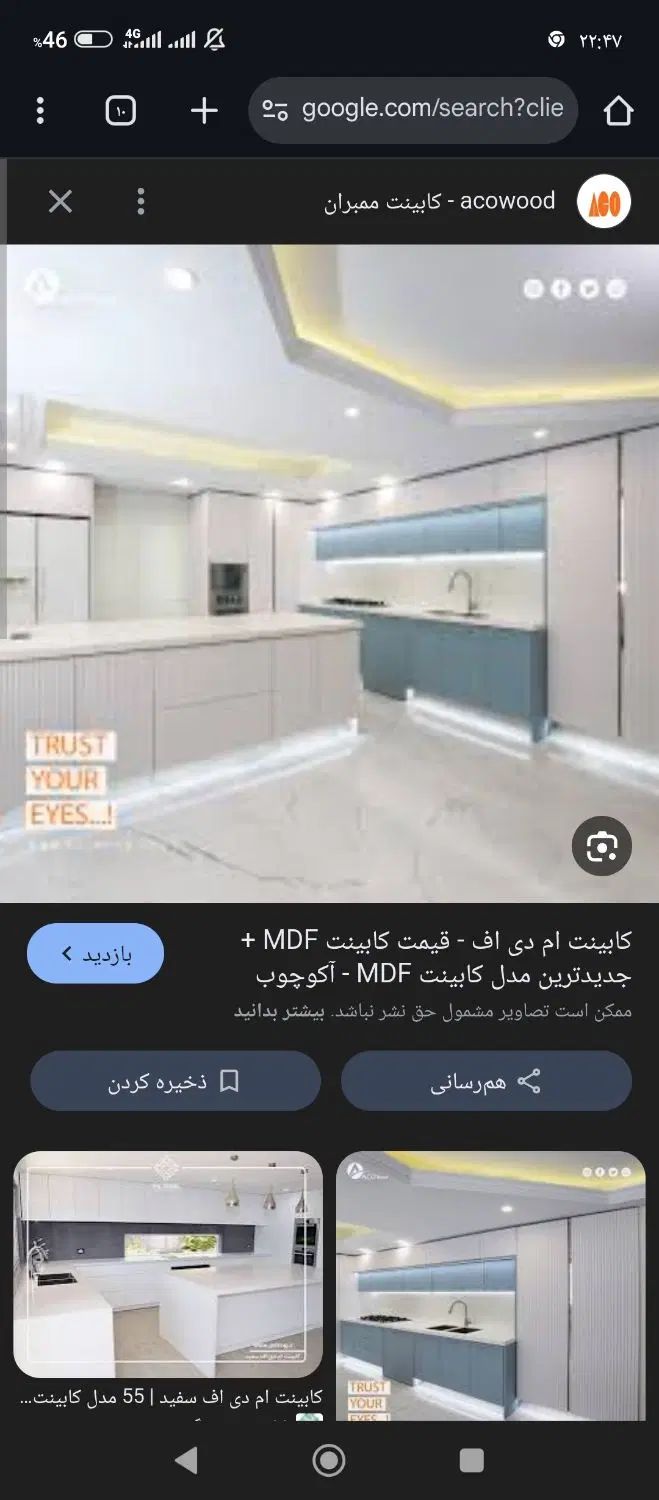
Task: Open a new tab with the plus
Action: pos(204,110)
